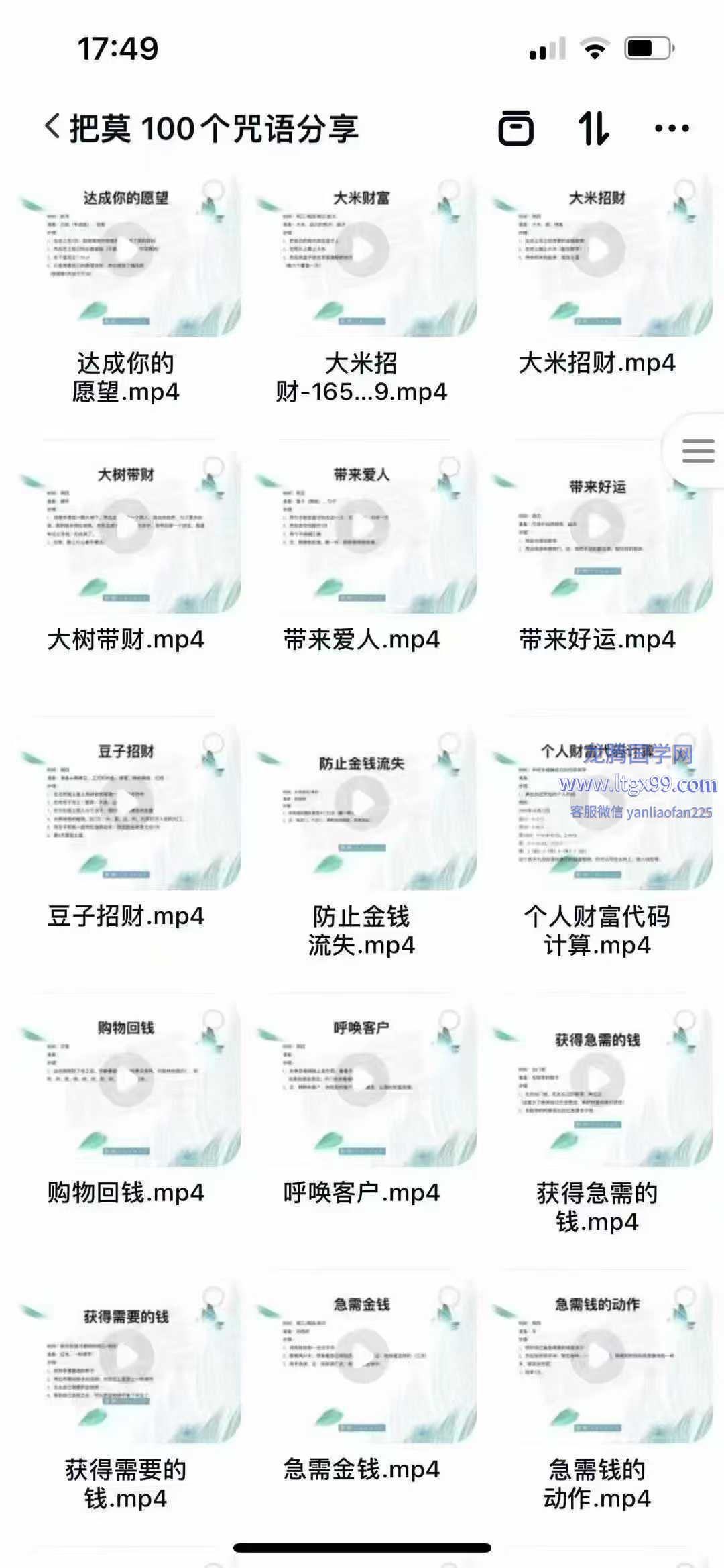Play the 达成你的愿望.mp4 video
Screen dimensions: 724x1568
tap(127, 250)
